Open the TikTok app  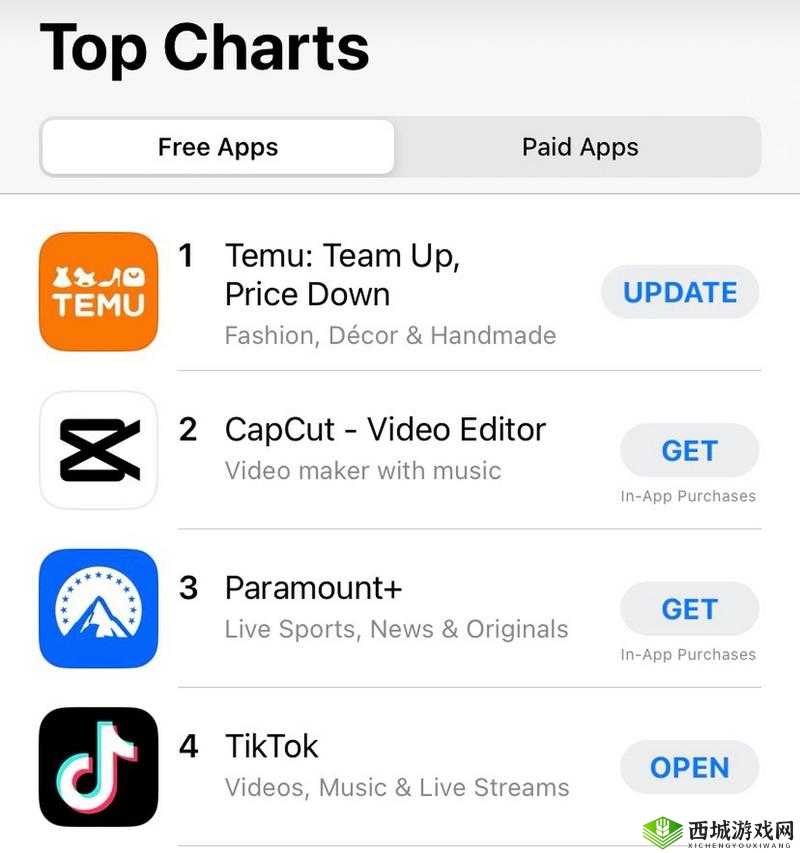(x=689, y=768)
